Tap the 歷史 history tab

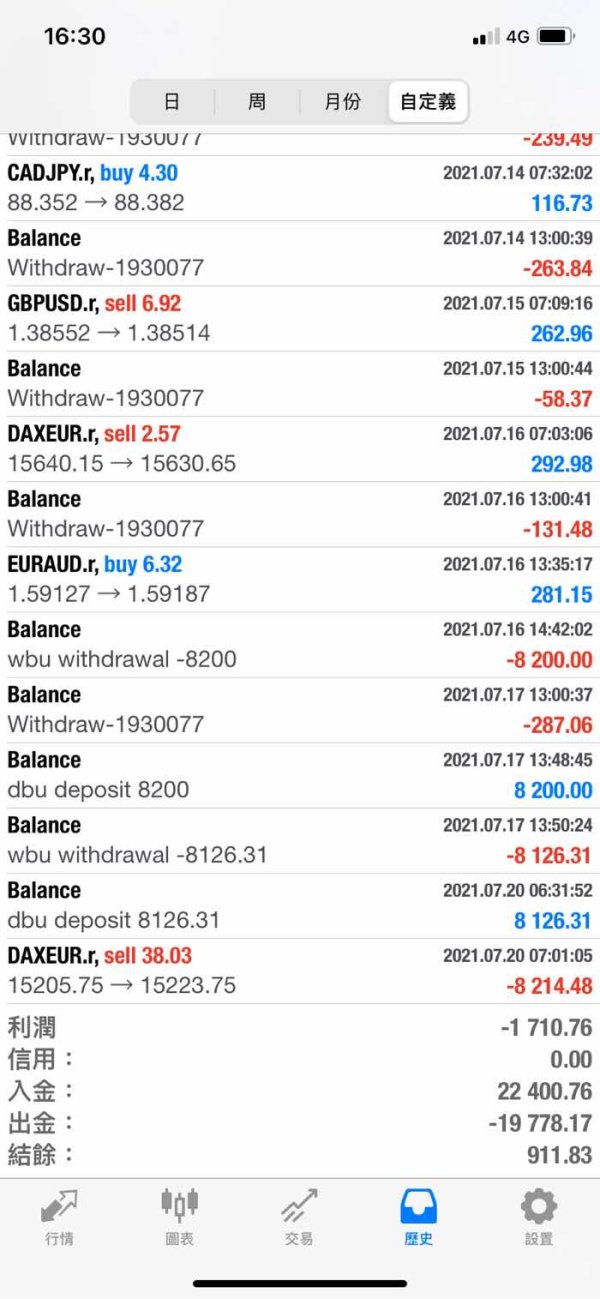[419, 1215]
